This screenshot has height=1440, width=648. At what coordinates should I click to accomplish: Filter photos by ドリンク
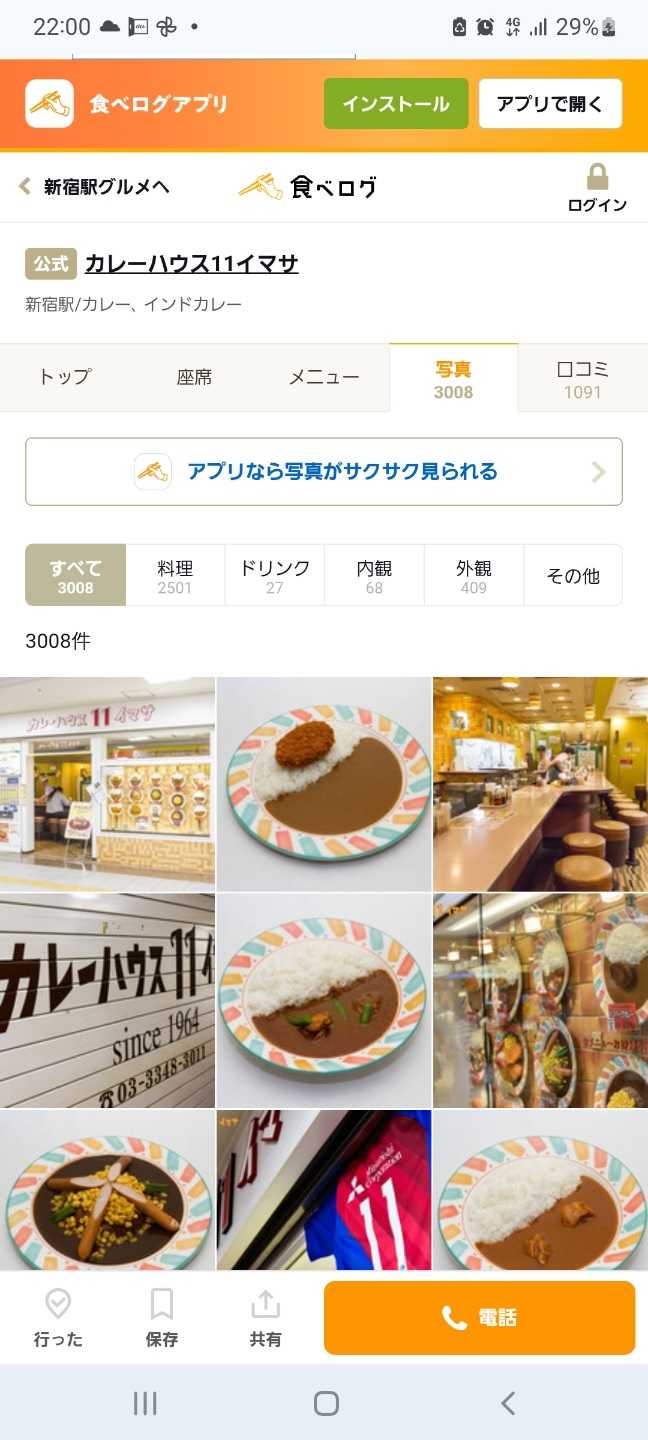coord(274,576)
